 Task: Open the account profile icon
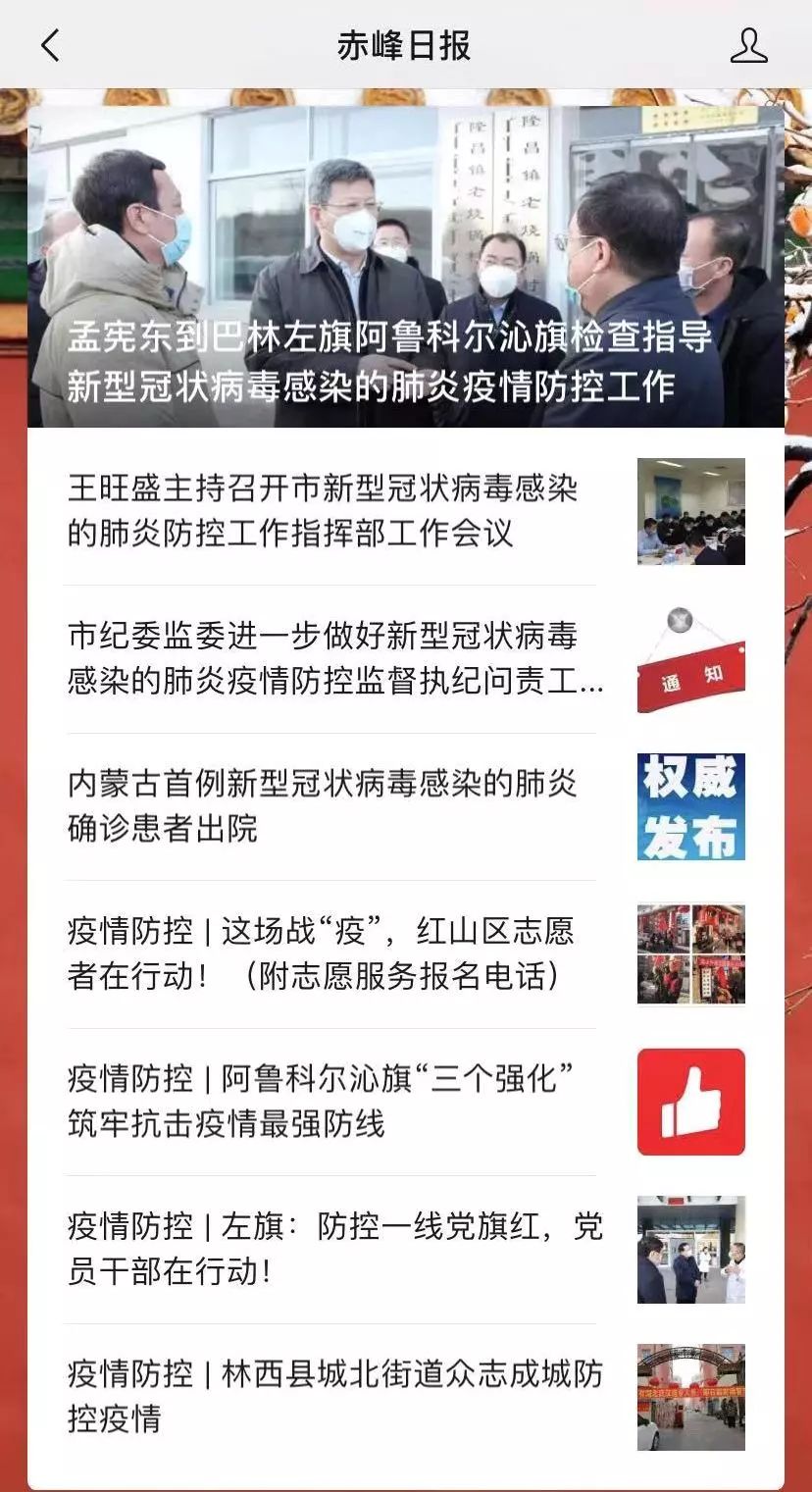(749, 45)
